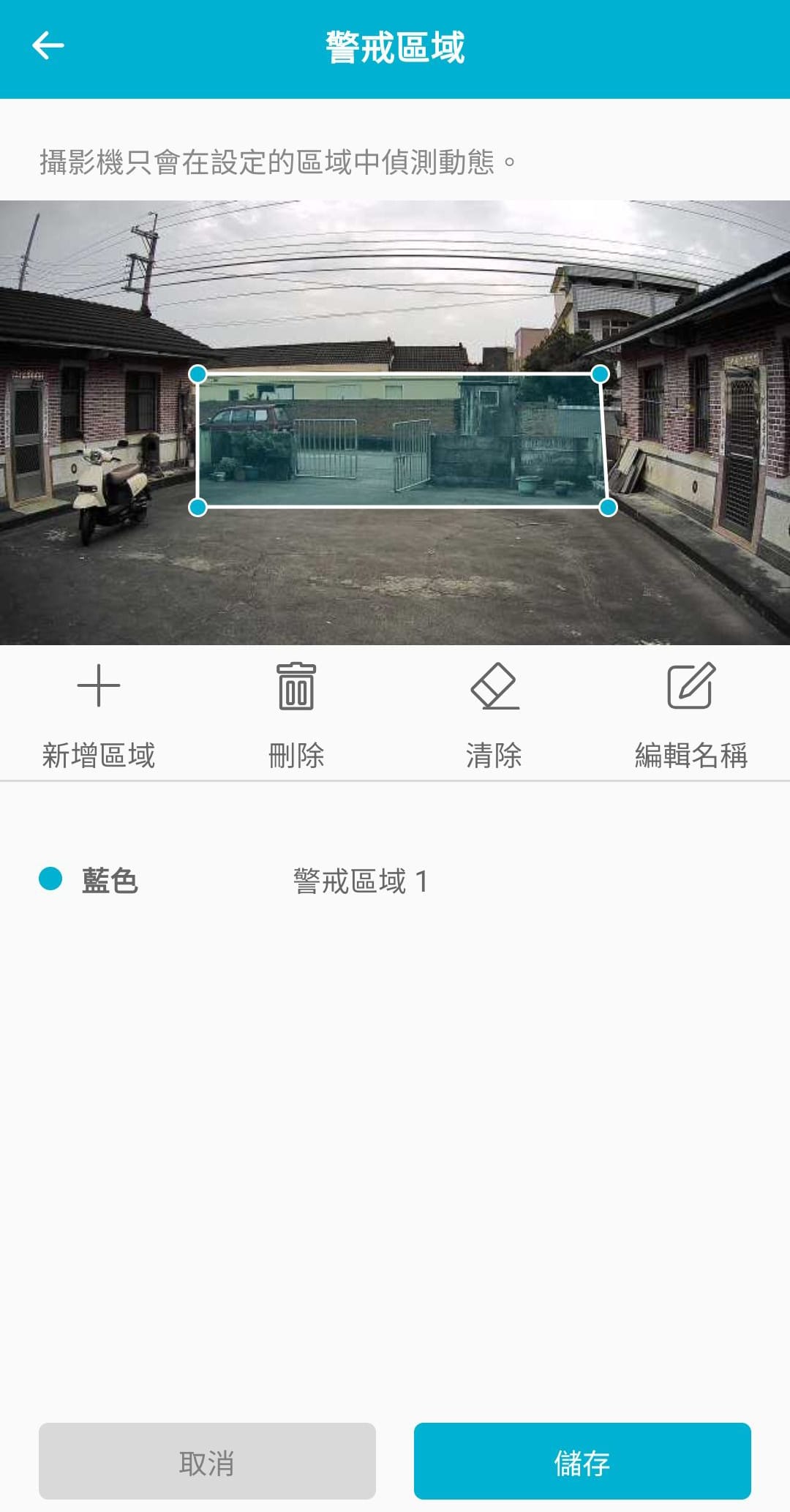790x1512 pixels.
Task: Open 編輯名稱 to rename the zone
Action: (x=691, y=715)
